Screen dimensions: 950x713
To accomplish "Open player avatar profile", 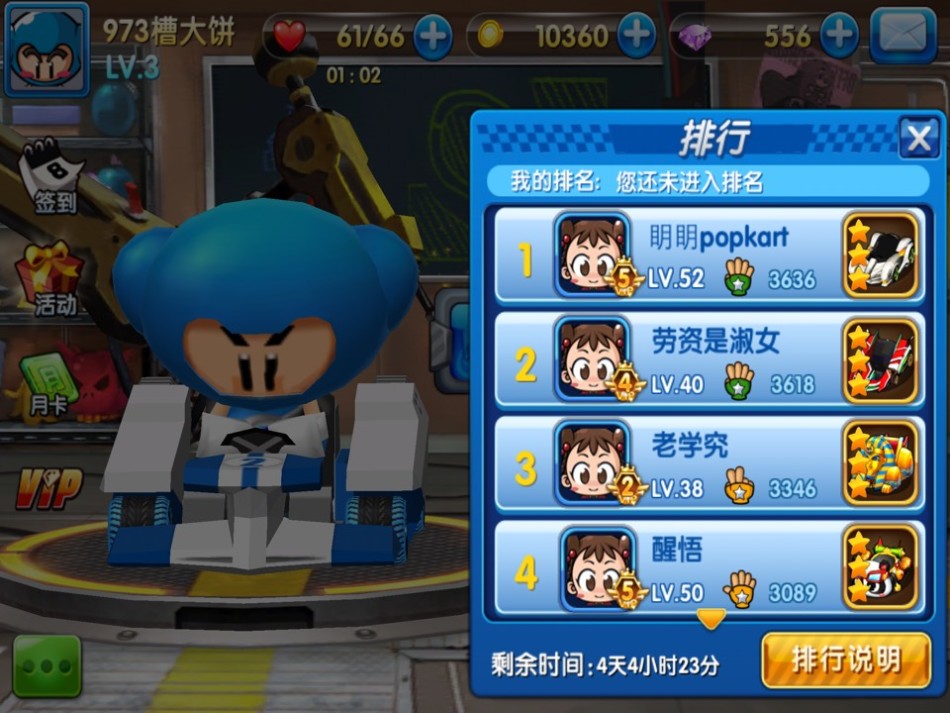I will click(46, 48).
